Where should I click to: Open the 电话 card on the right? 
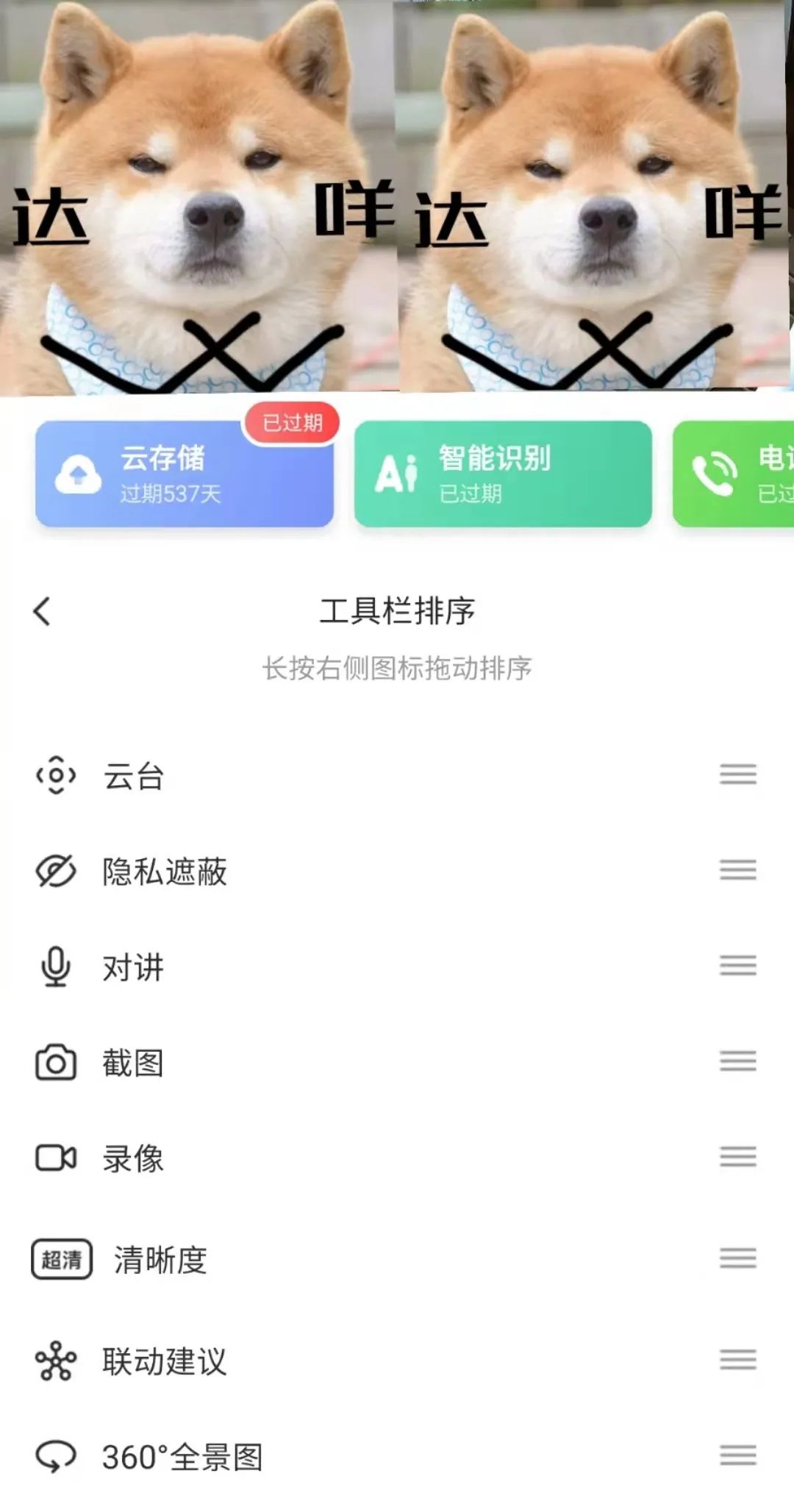[x=735, y=474]
